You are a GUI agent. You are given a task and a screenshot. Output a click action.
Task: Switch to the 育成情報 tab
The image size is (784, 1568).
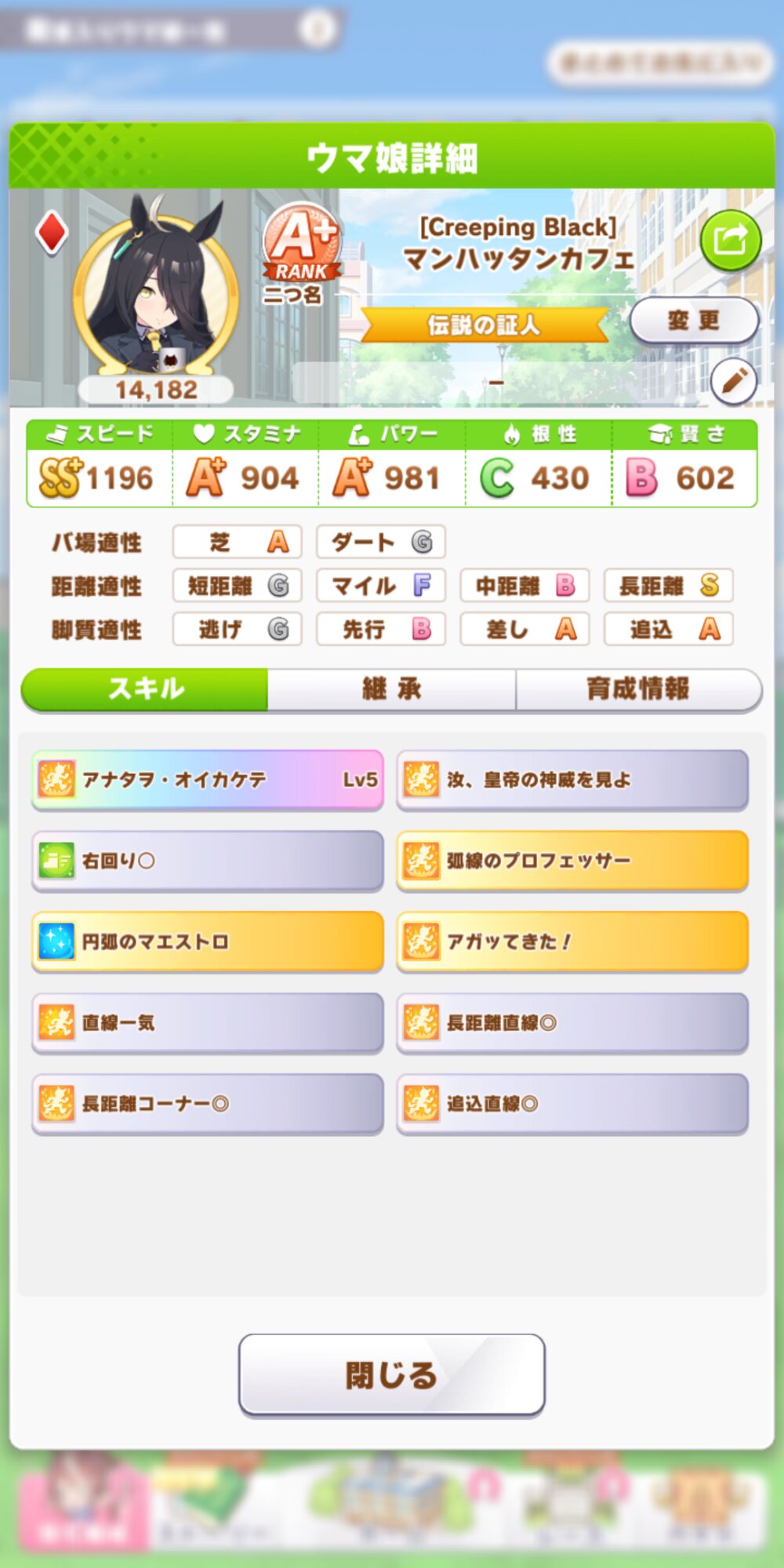(638, 689)
